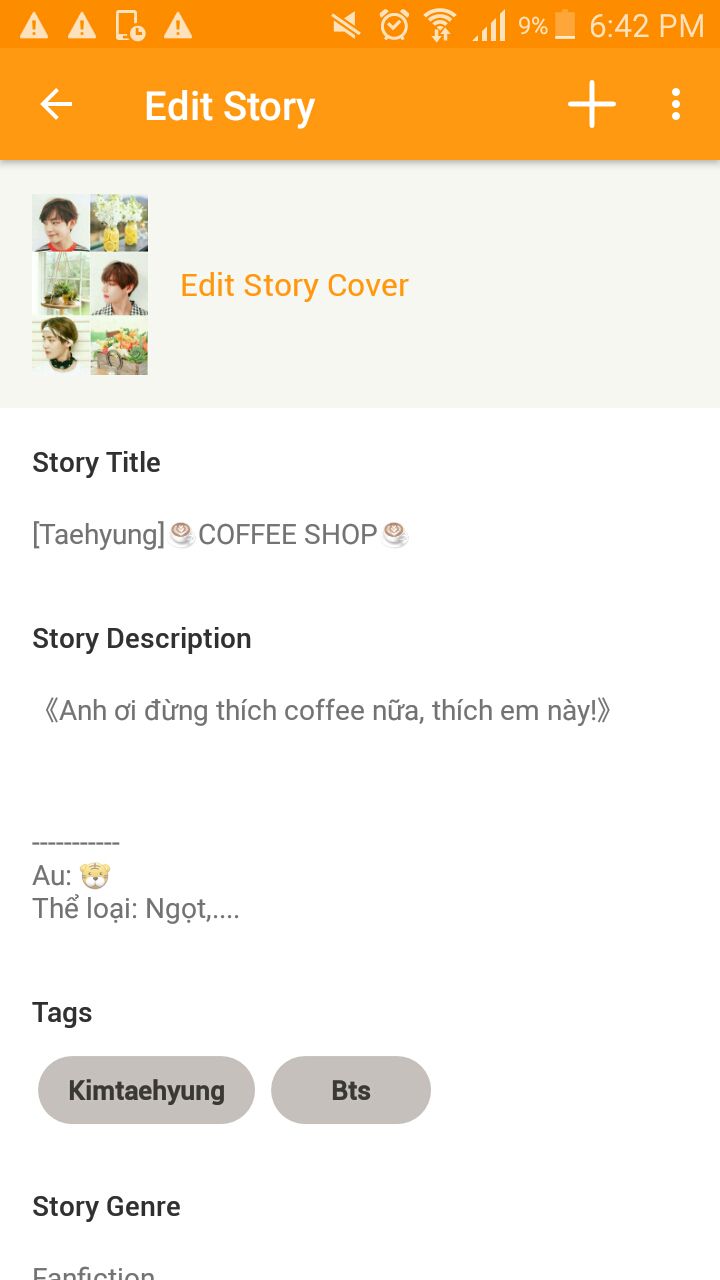The width and height of the screenshot is (720, 1280).
Task: Select the Bts tag chip
Action: click(351, 1090)
